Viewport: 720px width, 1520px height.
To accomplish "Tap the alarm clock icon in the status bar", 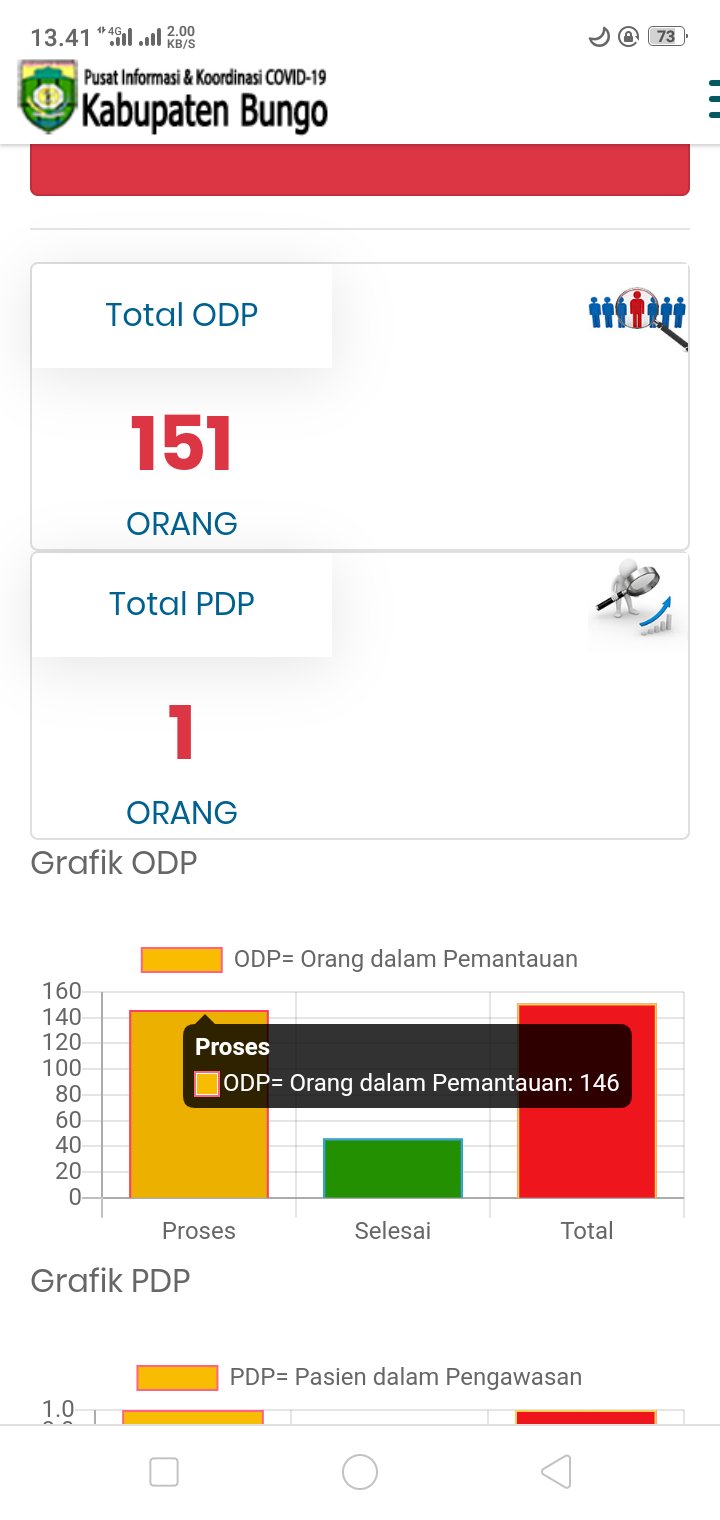I will (597, 36).
